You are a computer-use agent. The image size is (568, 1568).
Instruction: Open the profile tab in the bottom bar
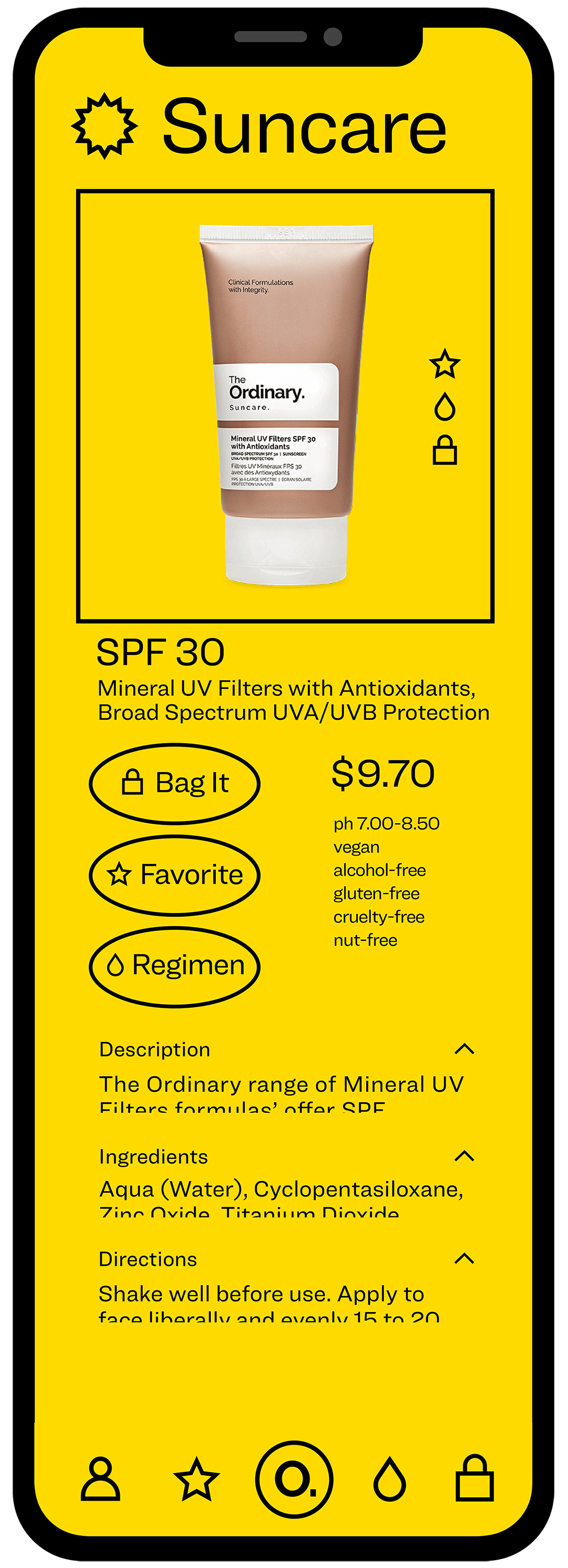100,1478
